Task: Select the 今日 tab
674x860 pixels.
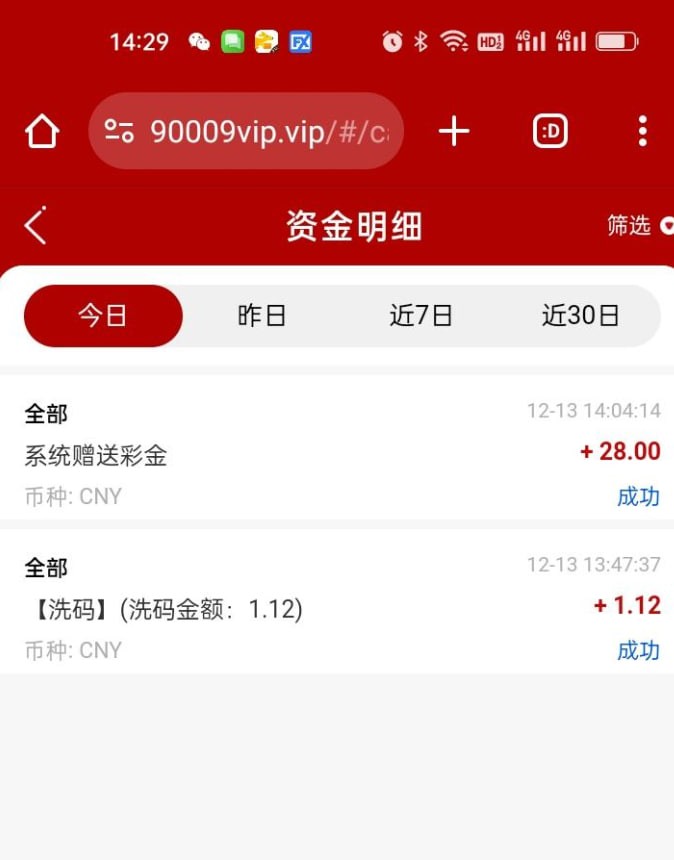Action: click(x=103, y=316)
